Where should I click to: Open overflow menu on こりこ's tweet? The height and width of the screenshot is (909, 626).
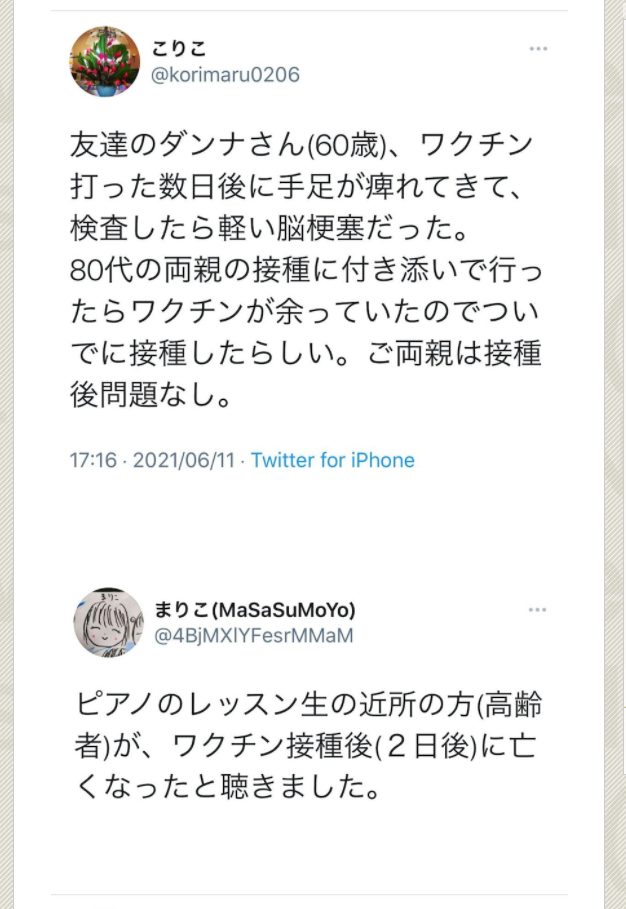[538, 49]
